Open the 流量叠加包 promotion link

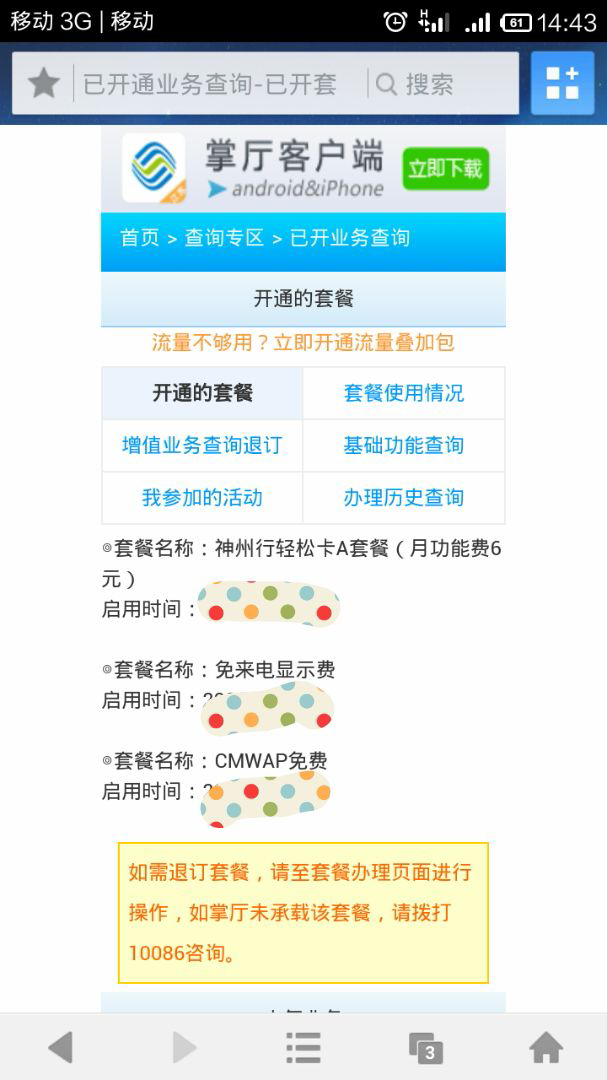[303, 342]
